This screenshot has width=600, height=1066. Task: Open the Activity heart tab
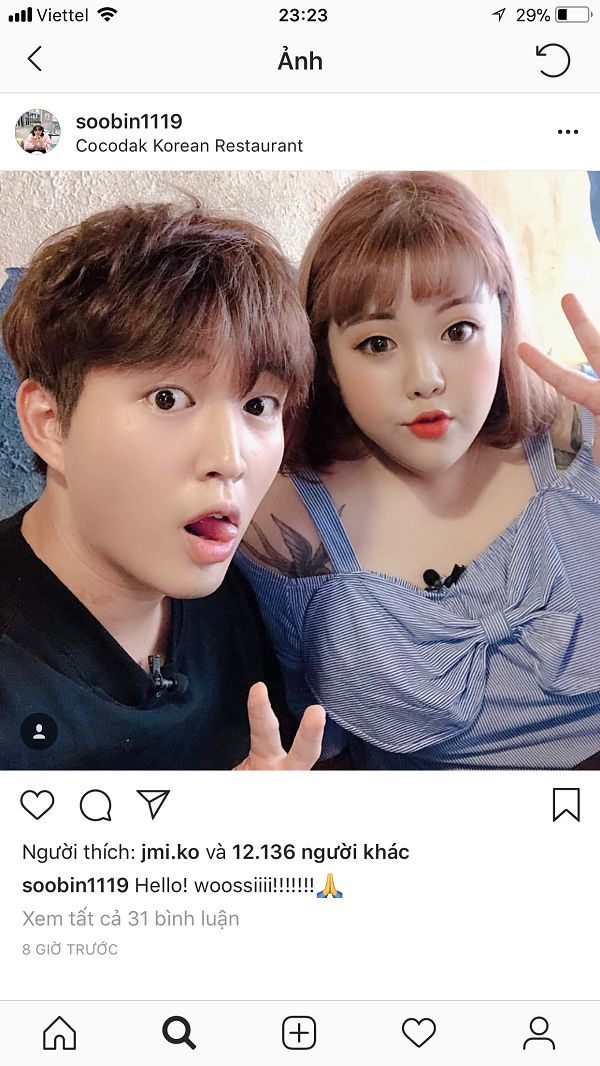(x=419, y=1032)
